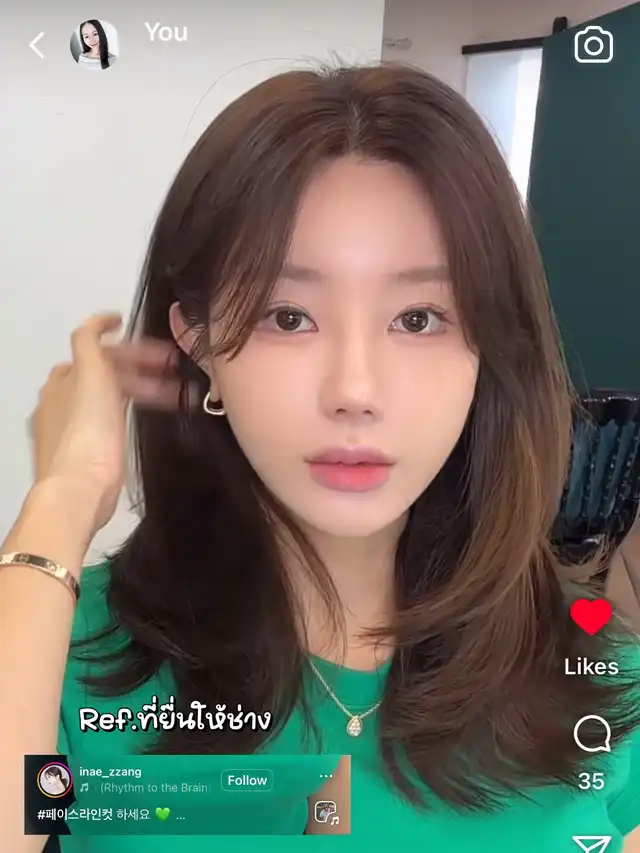The image size is (640, 853).
Task: Open the comments bubble showing 35
Action: 591,736
